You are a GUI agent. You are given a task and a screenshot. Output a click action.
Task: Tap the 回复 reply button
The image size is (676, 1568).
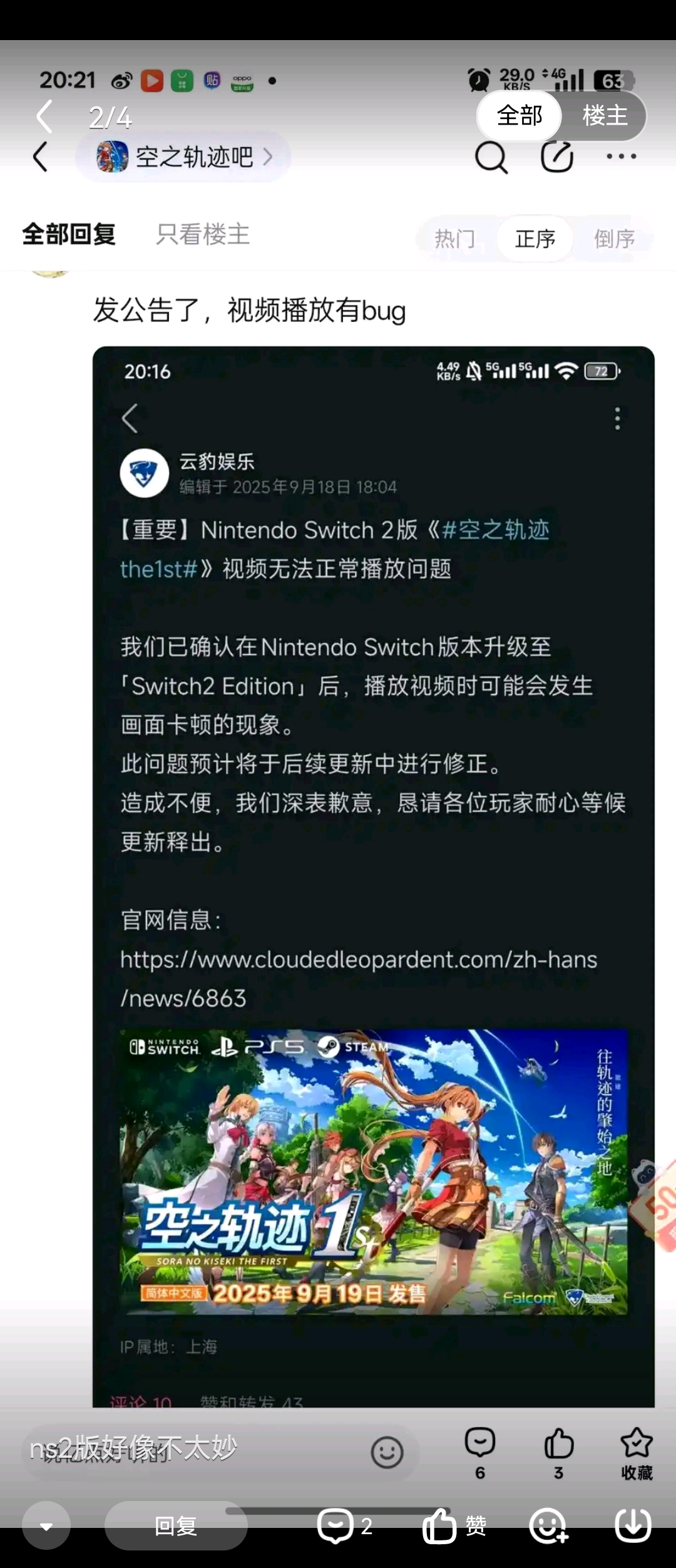click(x=176, y=1526)
